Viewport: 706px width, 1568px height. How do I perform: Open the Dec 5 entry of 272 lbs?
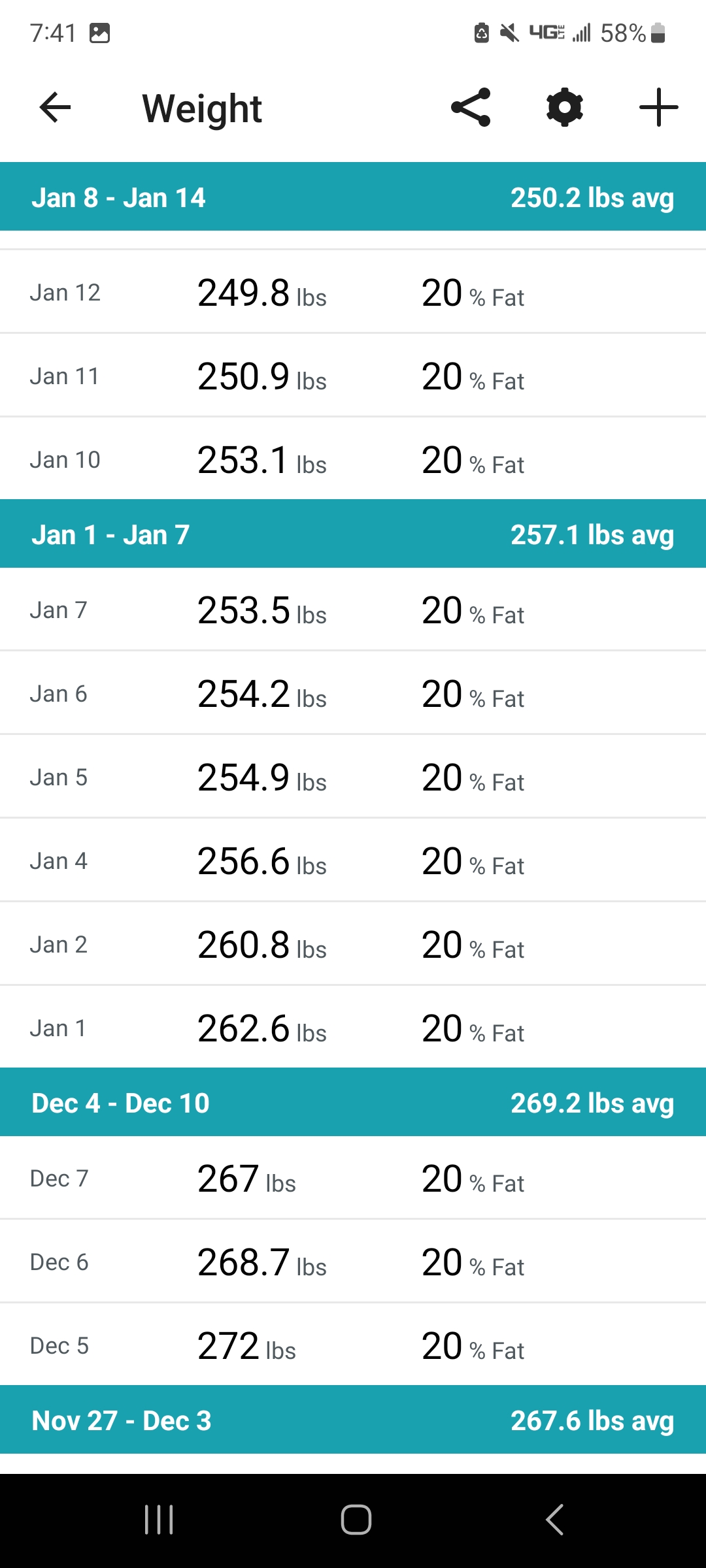coord(353,1345)
